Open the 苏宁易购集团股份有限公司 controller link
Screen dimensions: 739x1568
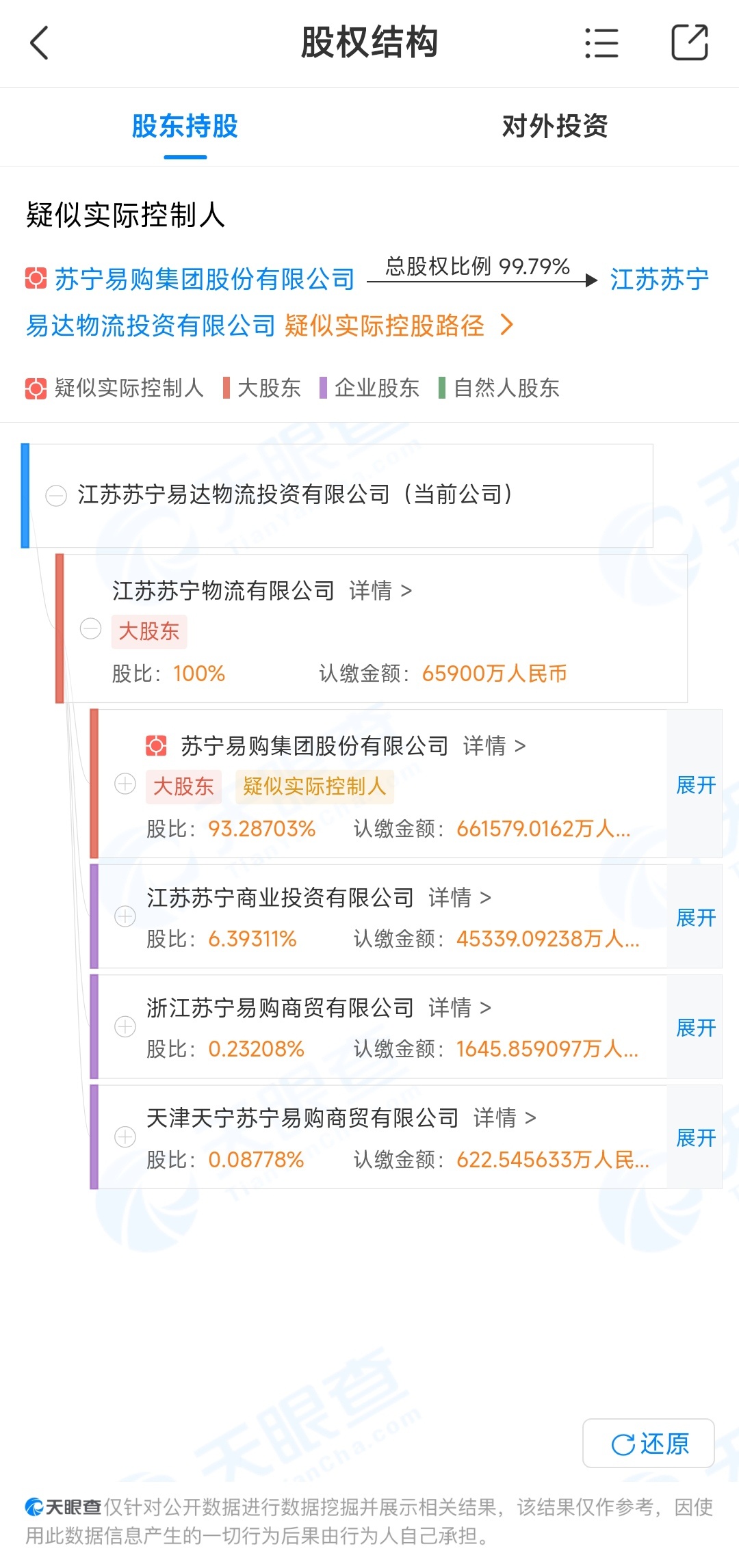tap(204, 280)
